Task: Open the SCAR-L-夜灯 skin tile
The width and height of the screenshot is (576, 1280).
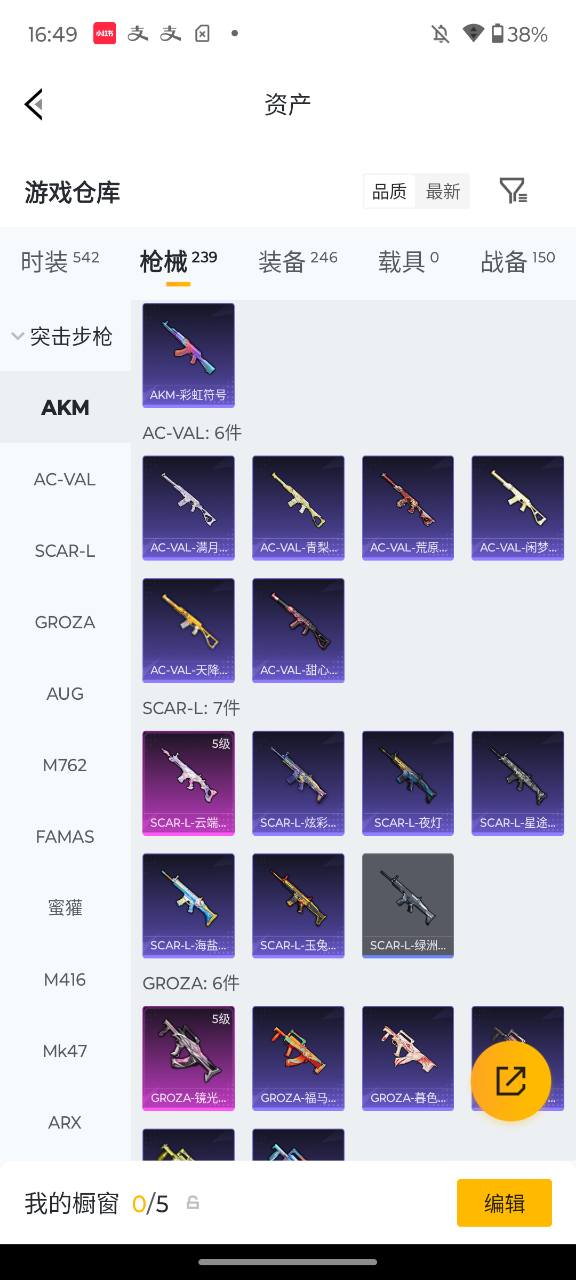Action: 408,783
